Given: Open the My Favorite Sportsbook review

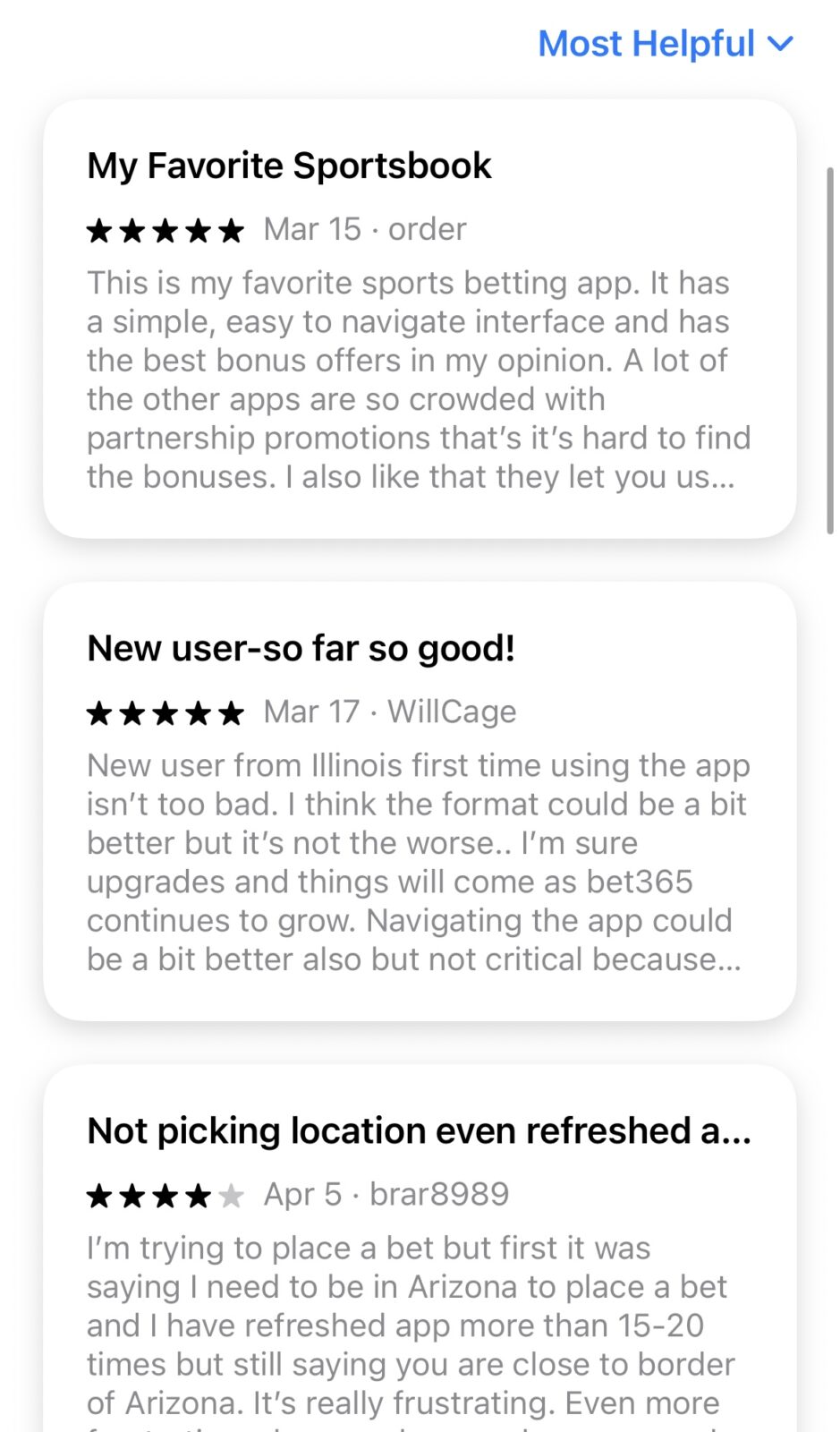Looking at the screenshot, I should click(x=420, y=319).
